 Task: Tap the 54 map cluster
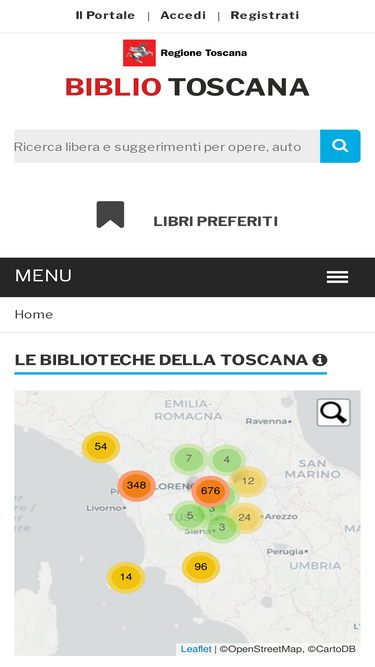tap(101, 447)
